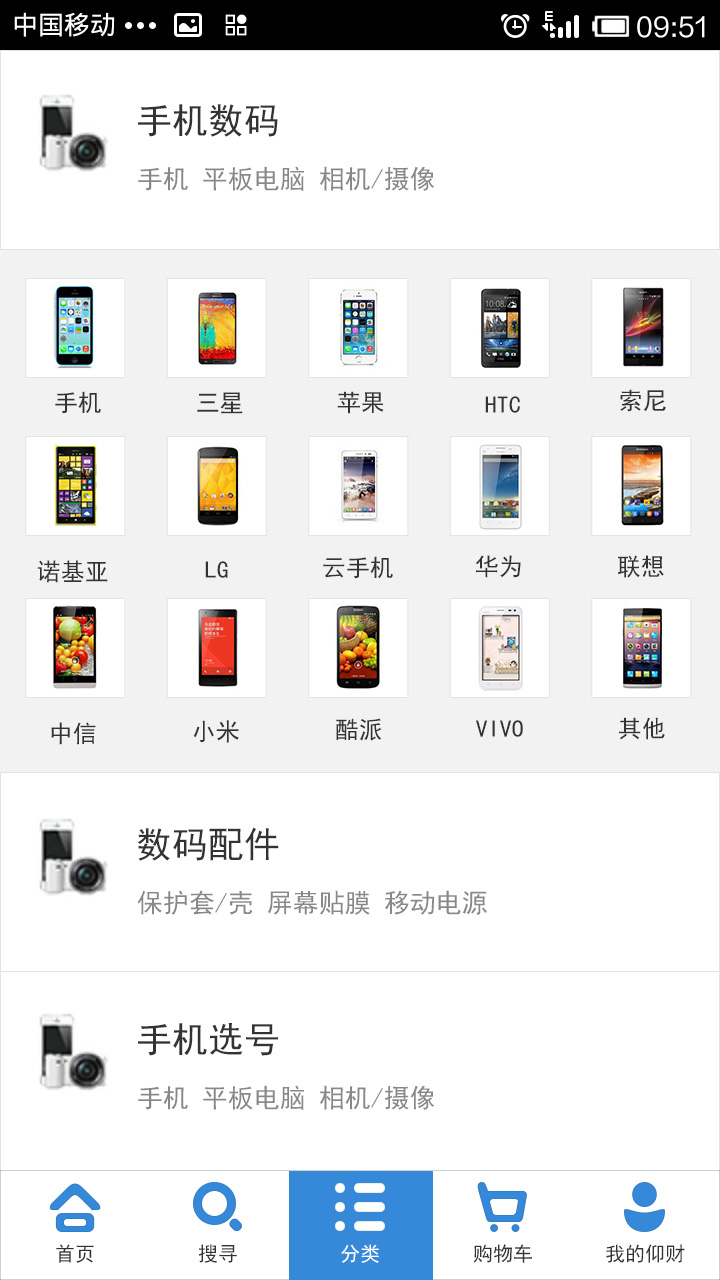Switch to the 我的仰财 account tab

pyautogui.click(x=645, y=1224)
